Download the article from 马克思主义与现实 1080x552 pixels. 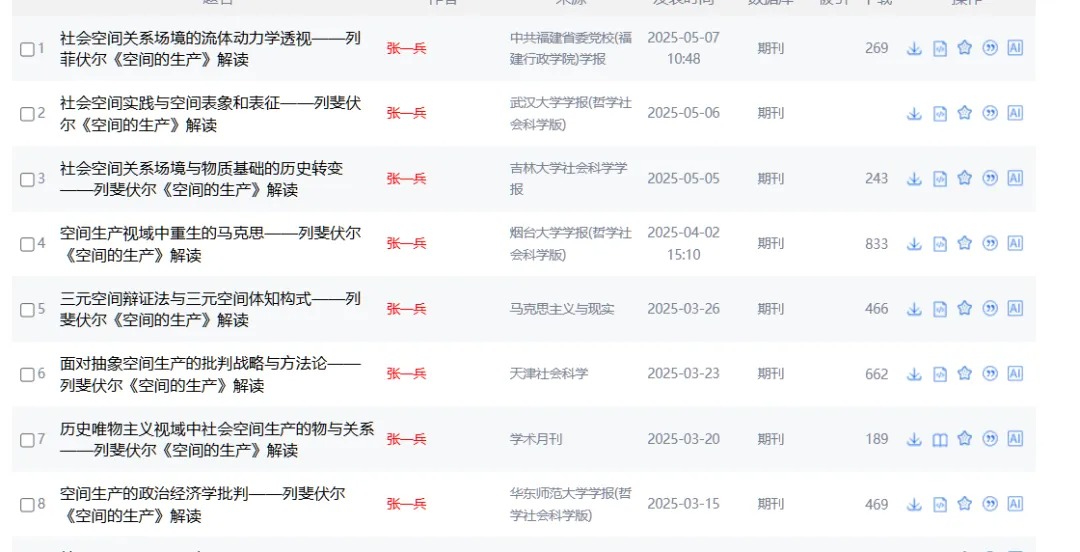coord(914,309)
